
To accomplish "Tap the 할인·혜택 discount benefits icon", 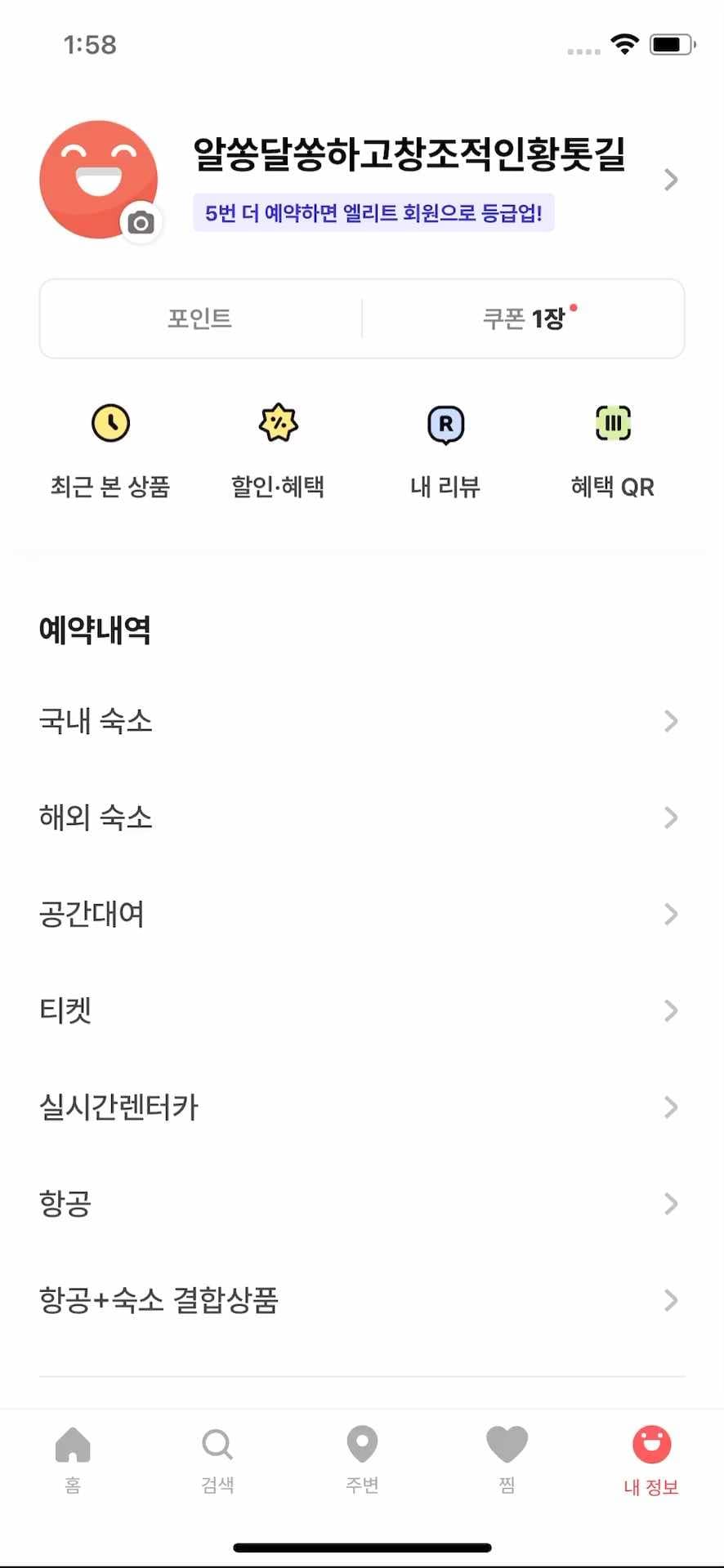I will pyautogui.click(x=279, y=449).
